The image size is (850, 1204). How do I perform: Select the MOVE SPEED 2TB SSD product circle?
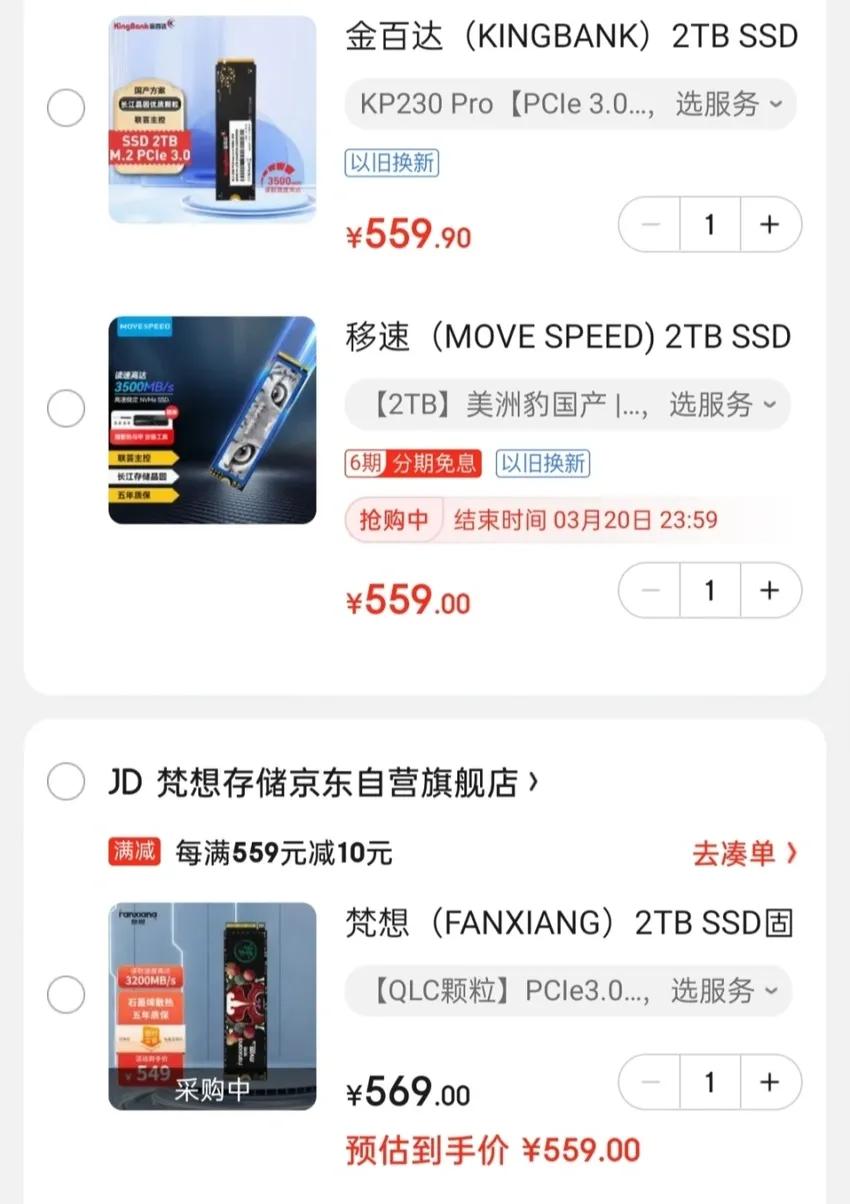[66, 408]
